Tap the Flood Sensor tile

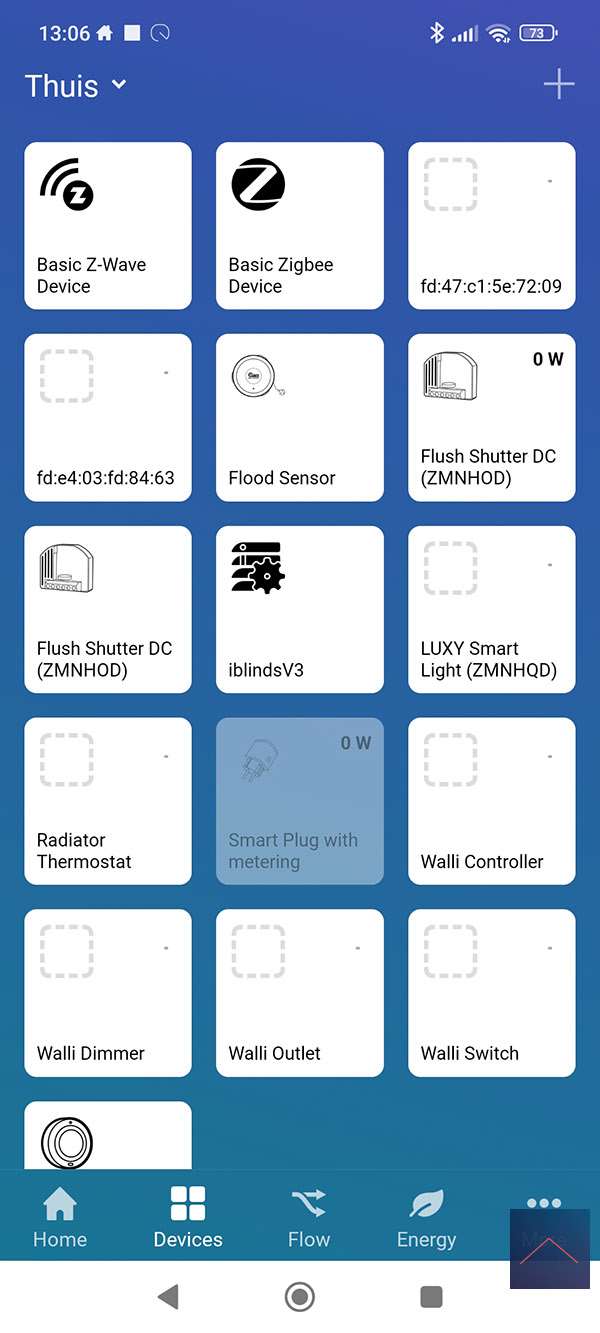coord(300,418)
